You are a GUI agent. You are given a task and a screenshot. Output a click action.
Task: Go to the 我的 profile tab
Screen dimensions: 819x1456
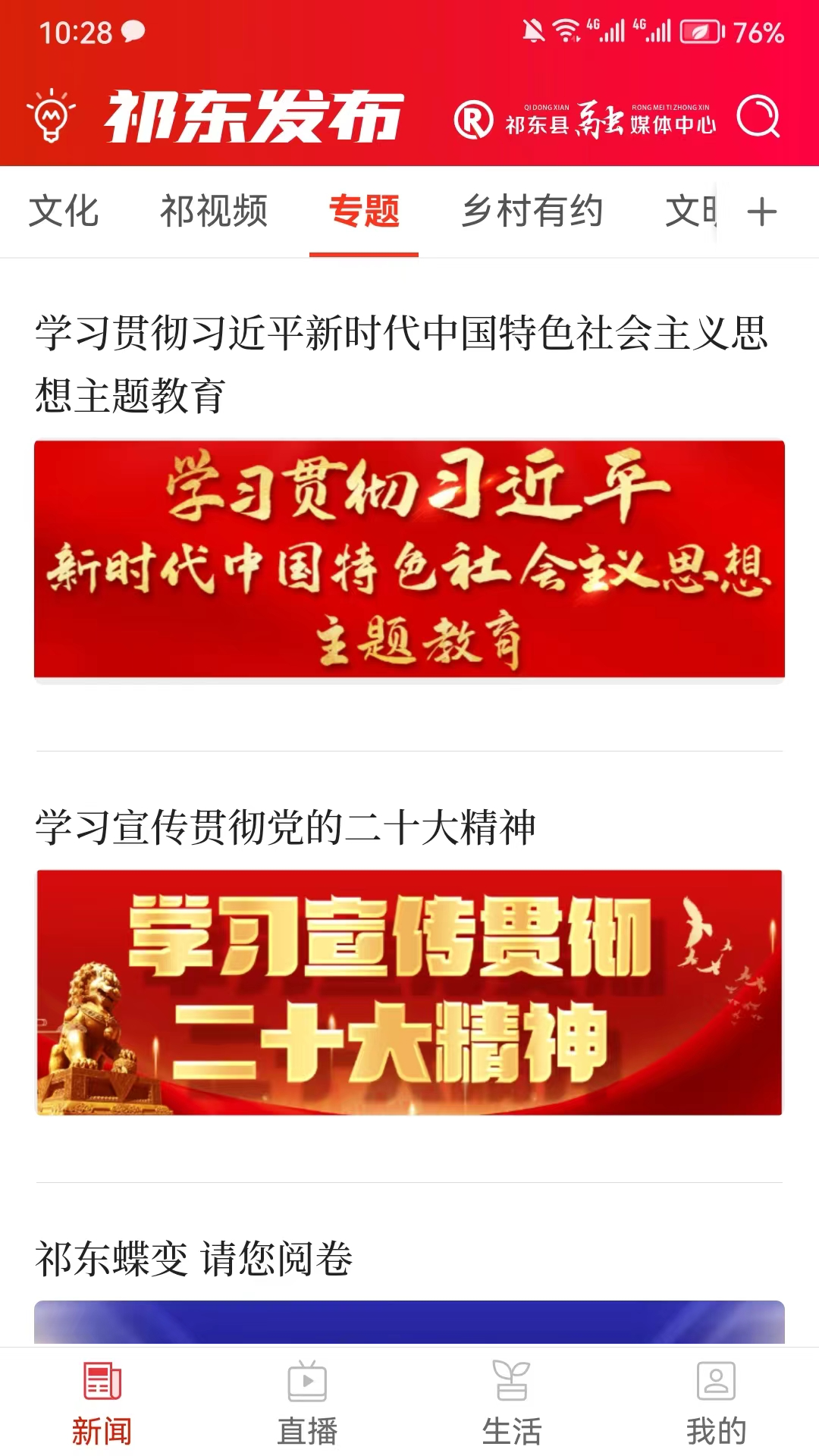717,1403
